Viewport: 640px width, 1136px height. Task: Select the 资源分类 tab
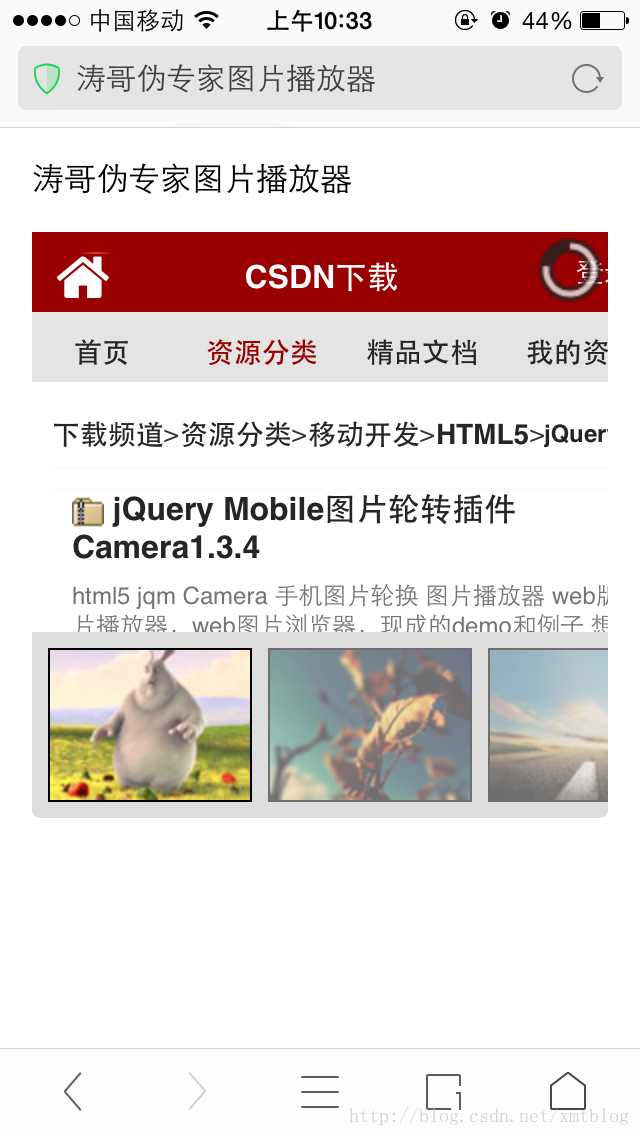pyautogui.click(x=262, y=353)
